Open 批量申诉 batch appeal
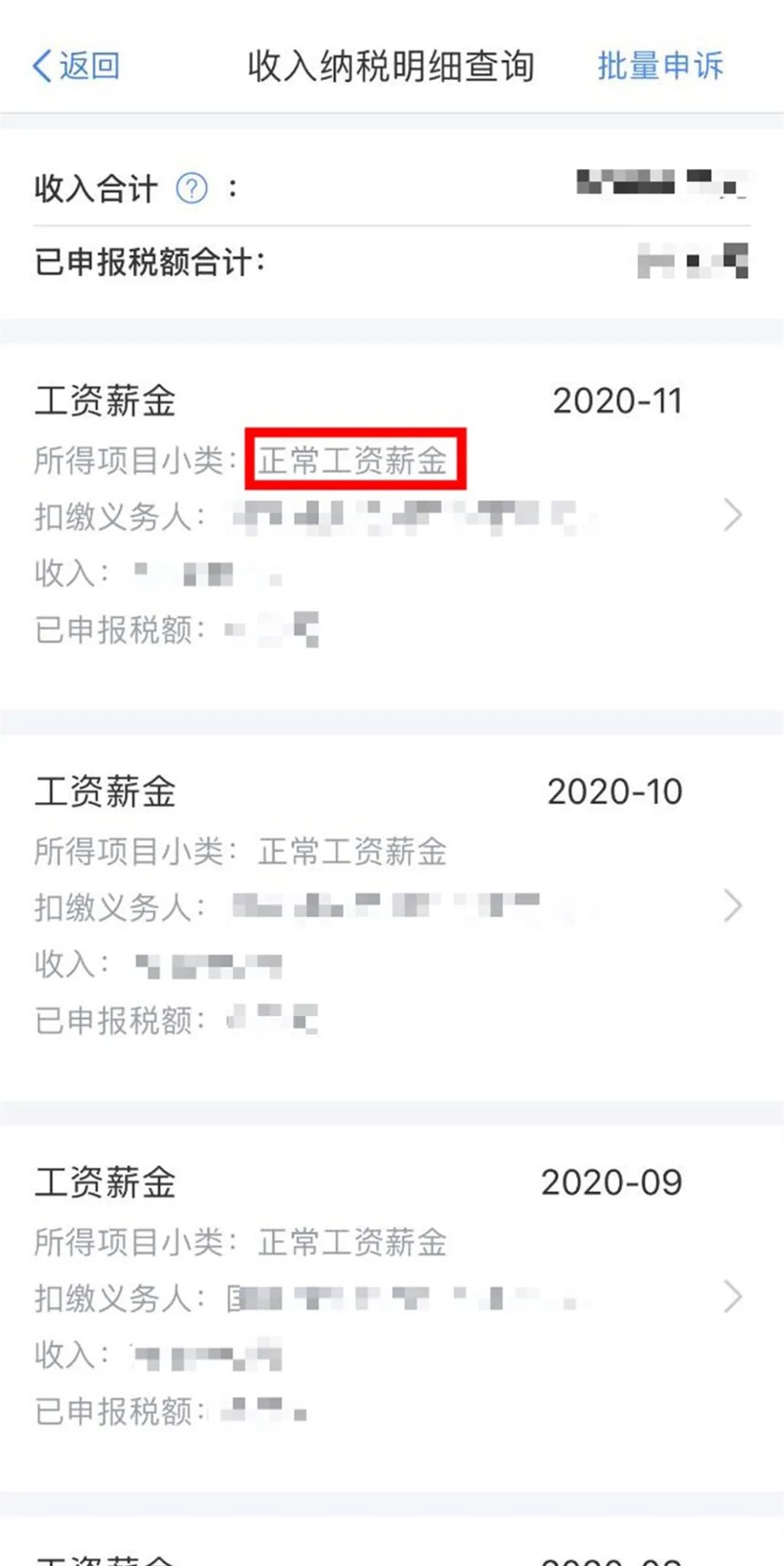Screen dimensions: 784x1566 [x=660, y=66]
